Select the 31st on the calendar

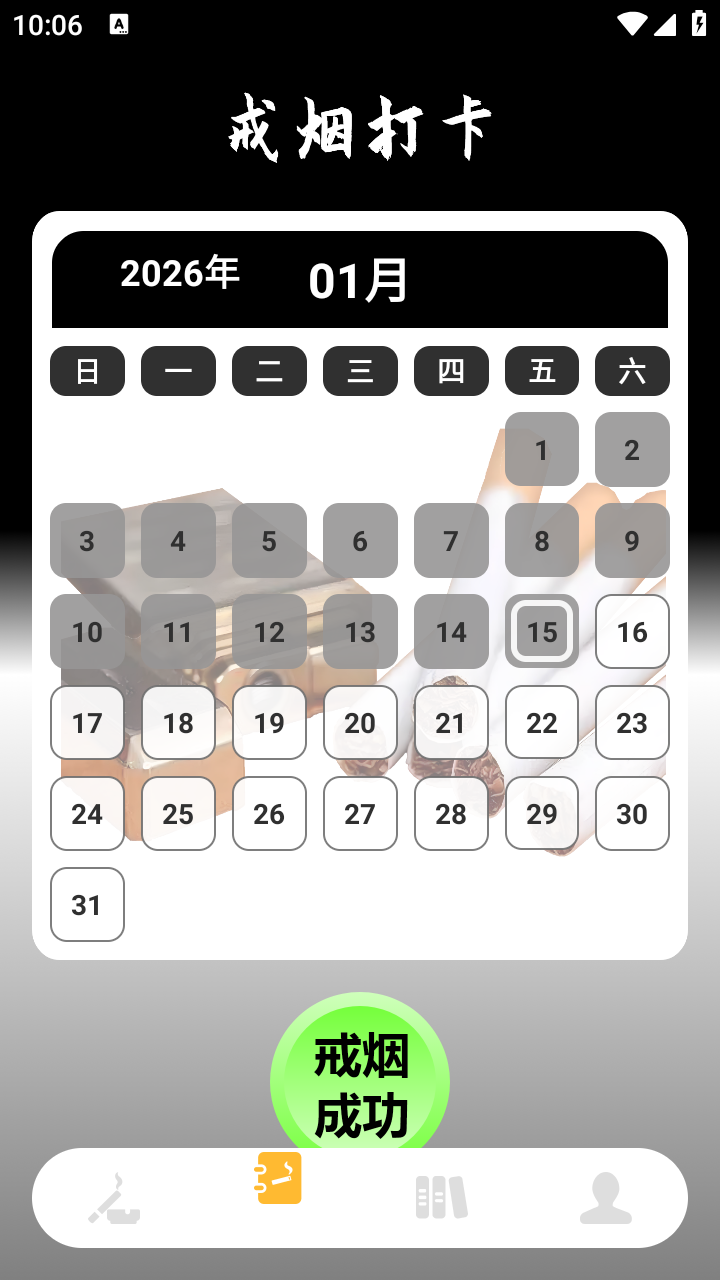coord(87,904)
